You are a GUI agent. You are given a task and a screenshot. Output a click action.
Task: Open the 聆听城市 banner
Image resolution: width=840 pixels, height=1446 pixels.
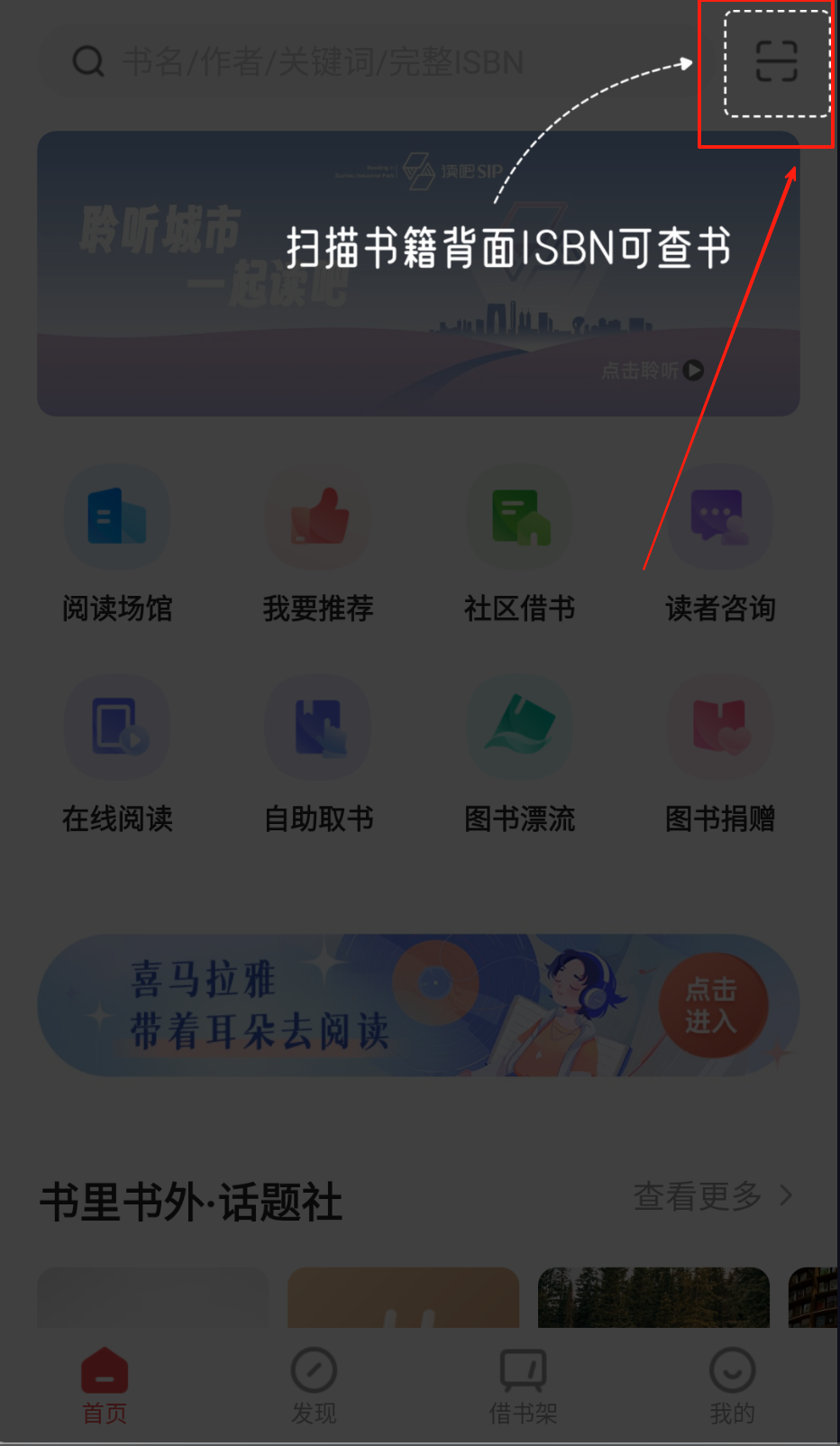(418, 274)
